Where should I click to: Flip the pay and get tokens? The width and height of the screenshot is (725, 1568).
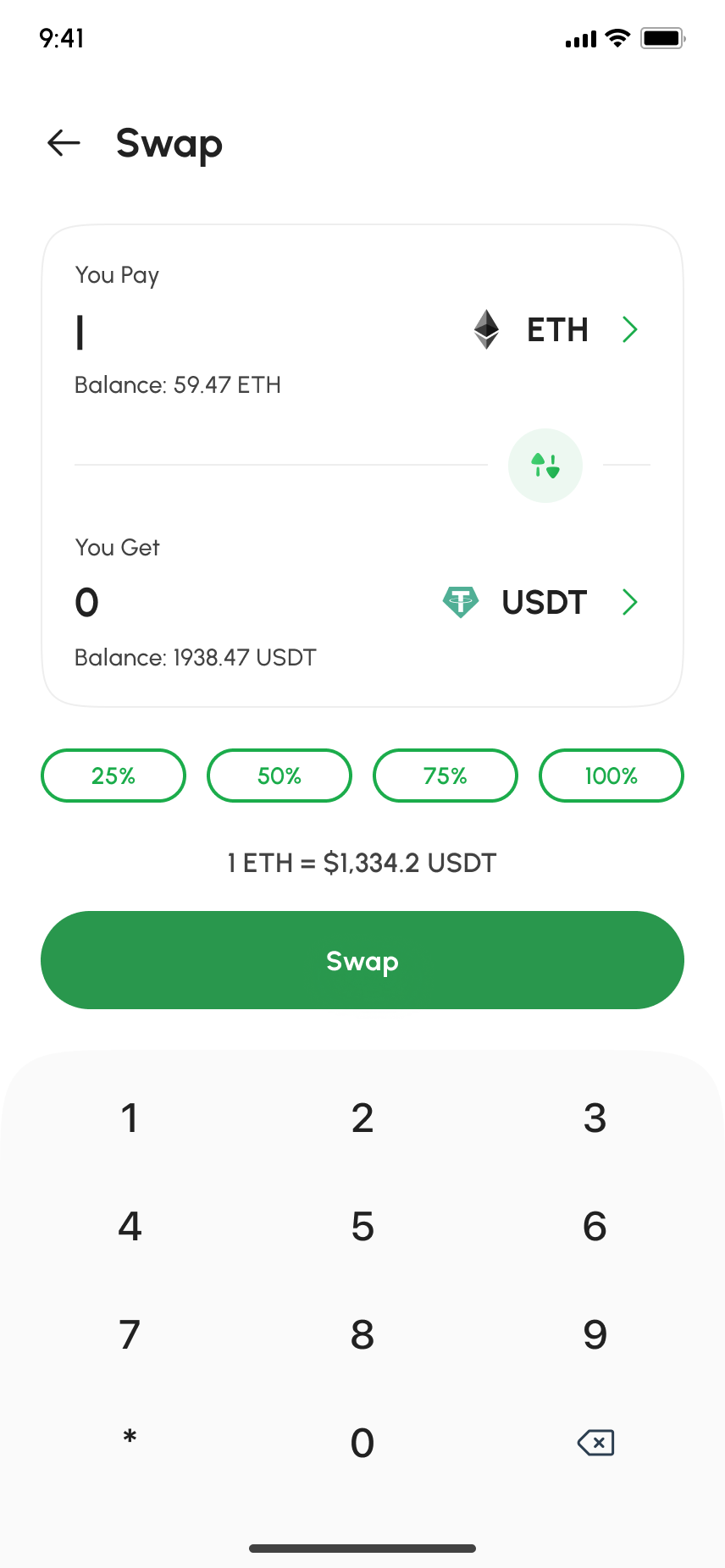545,466
